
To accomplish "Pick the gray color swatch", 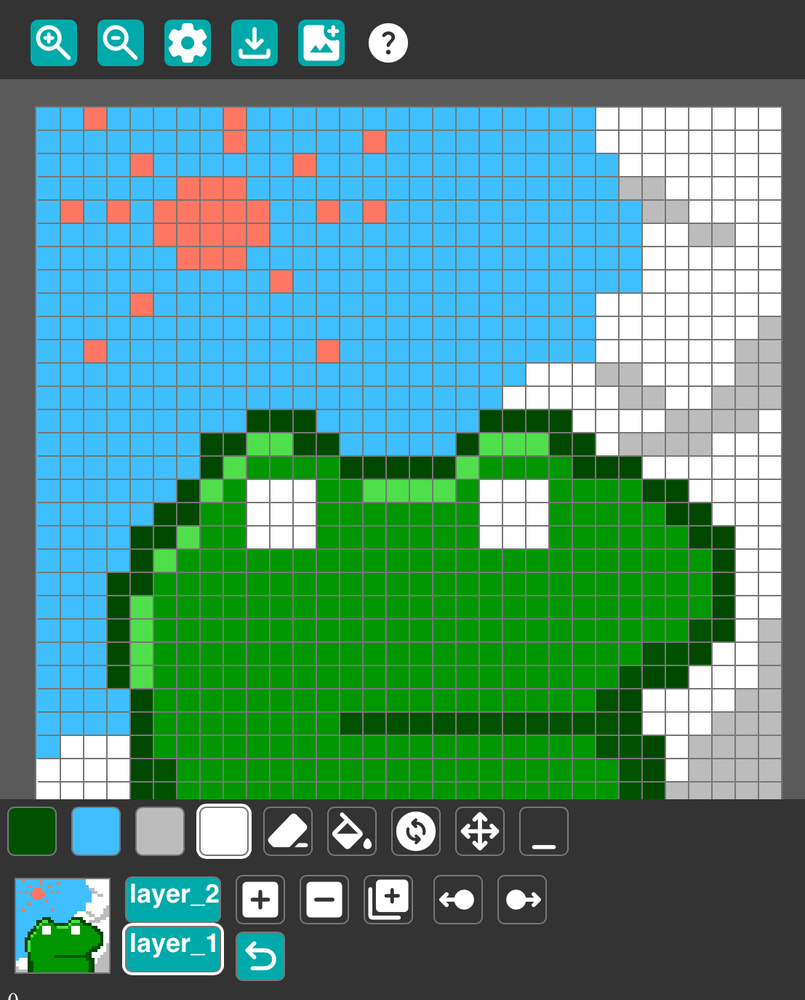I will [x=160, y=832].
